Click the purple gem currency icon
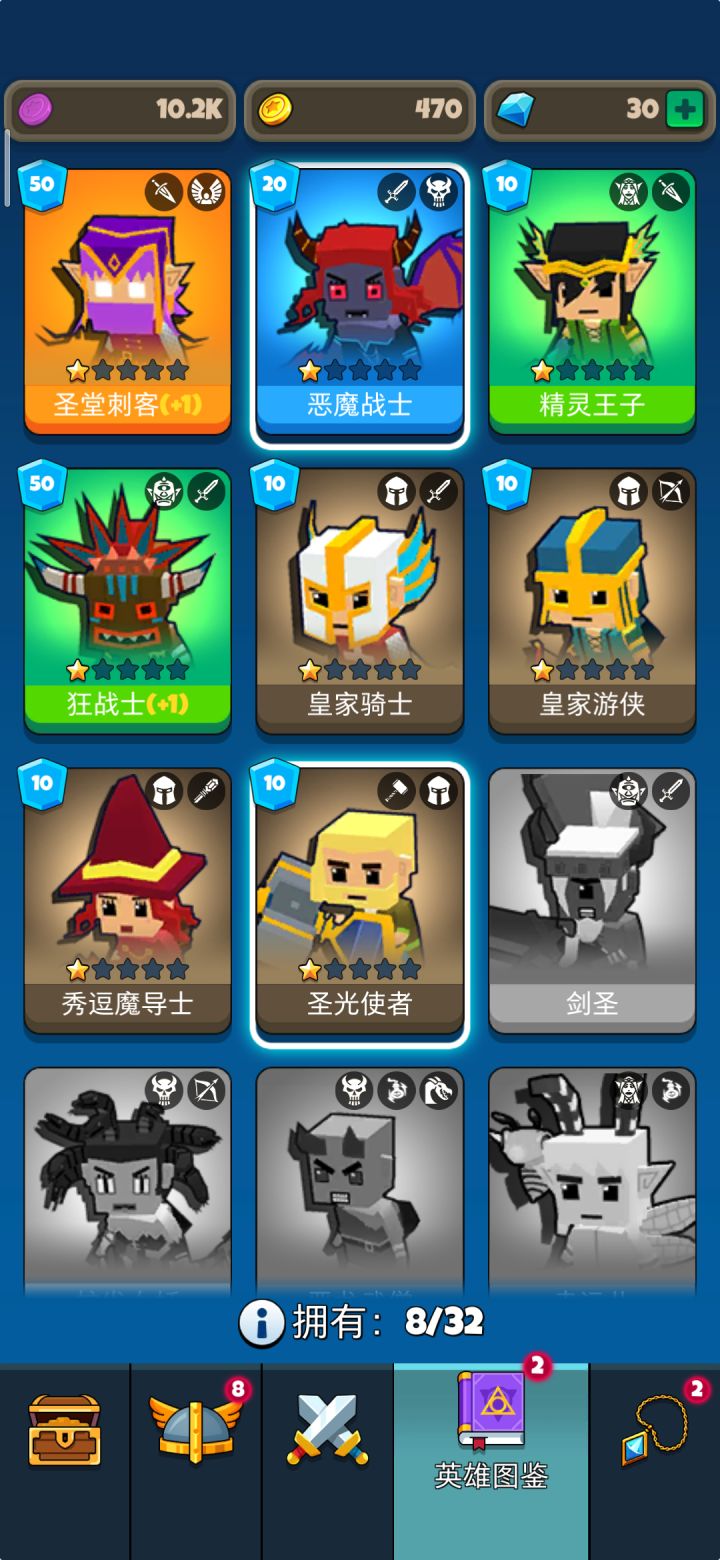 tap(37, 111)
